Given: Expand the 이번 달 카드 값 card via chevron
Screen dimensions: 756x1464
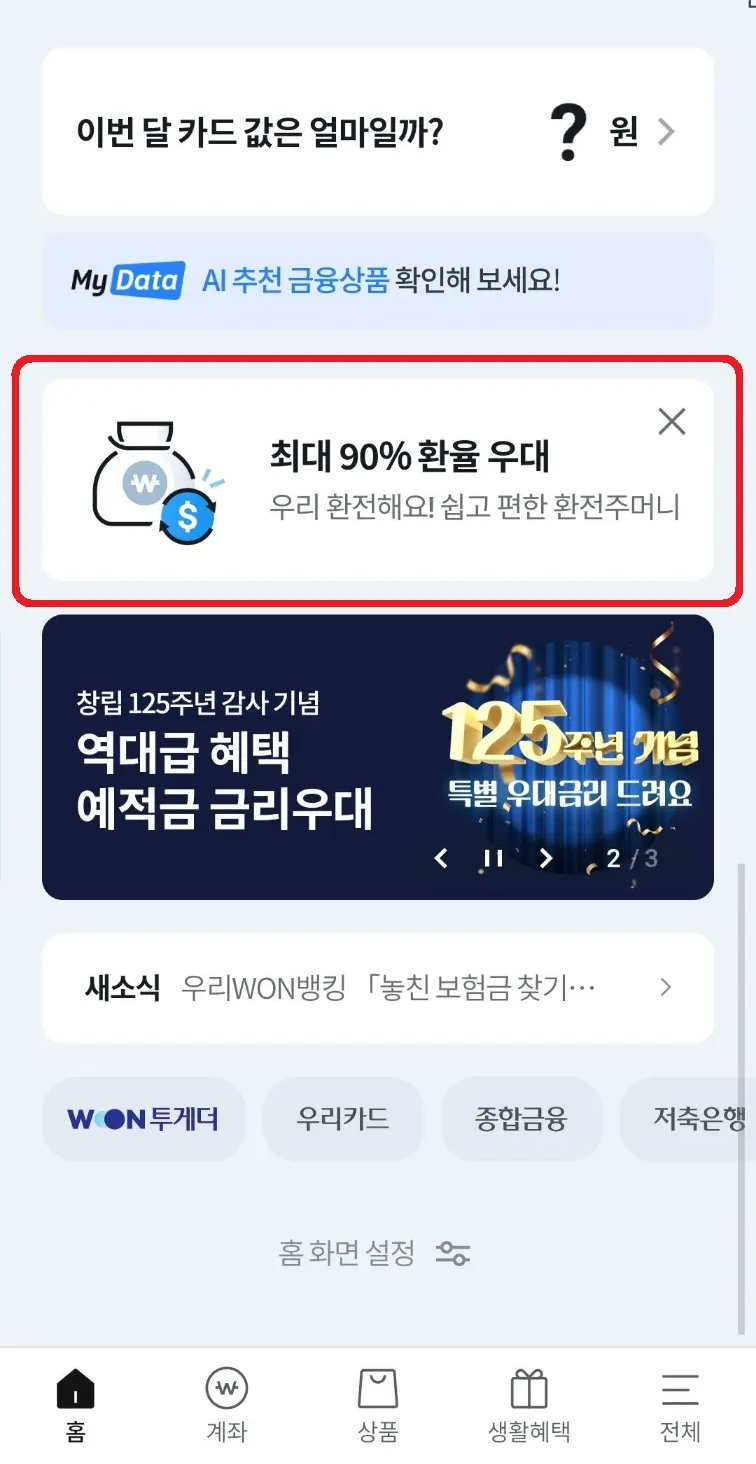Looking at the screenshot, I should pos(665,131).
